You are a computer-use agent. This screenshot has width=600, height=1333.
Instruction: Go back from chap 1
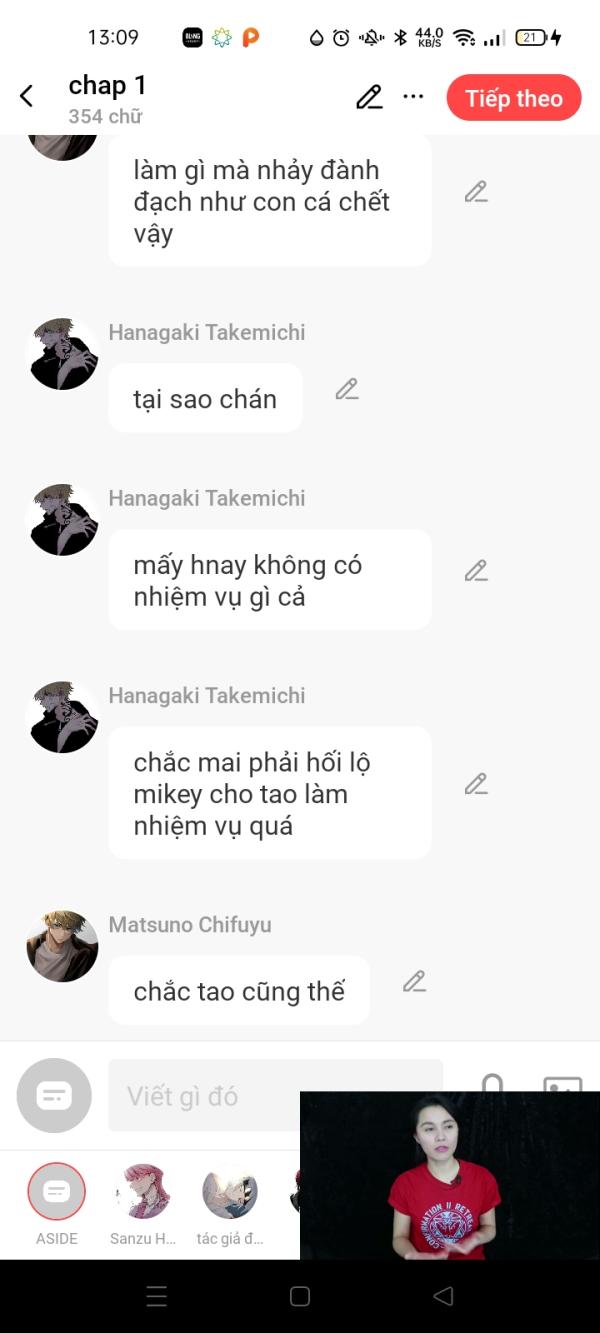click(27, 96)
